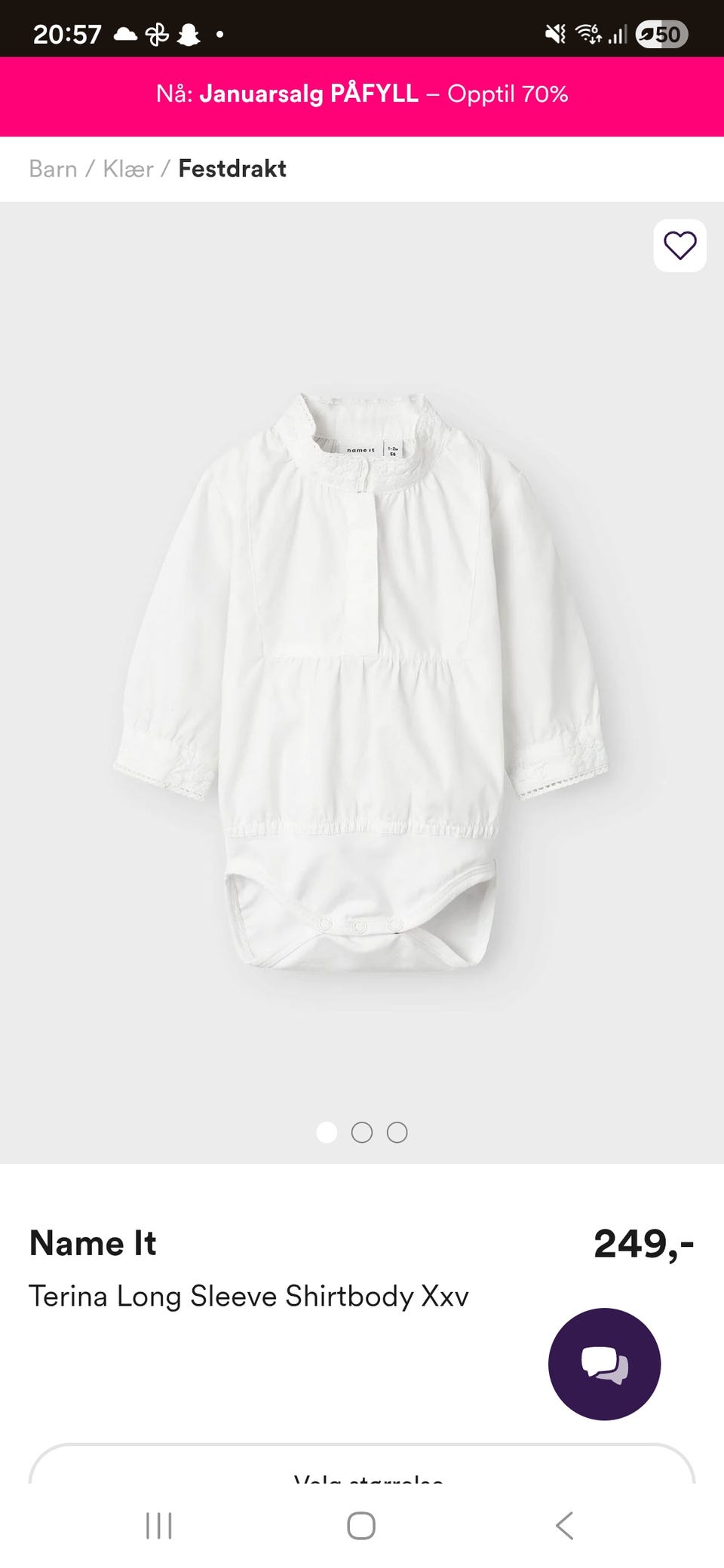The image size is (724, 1568).
Task: Open the Klær breadcrumb category
Action: click(128, 169)
